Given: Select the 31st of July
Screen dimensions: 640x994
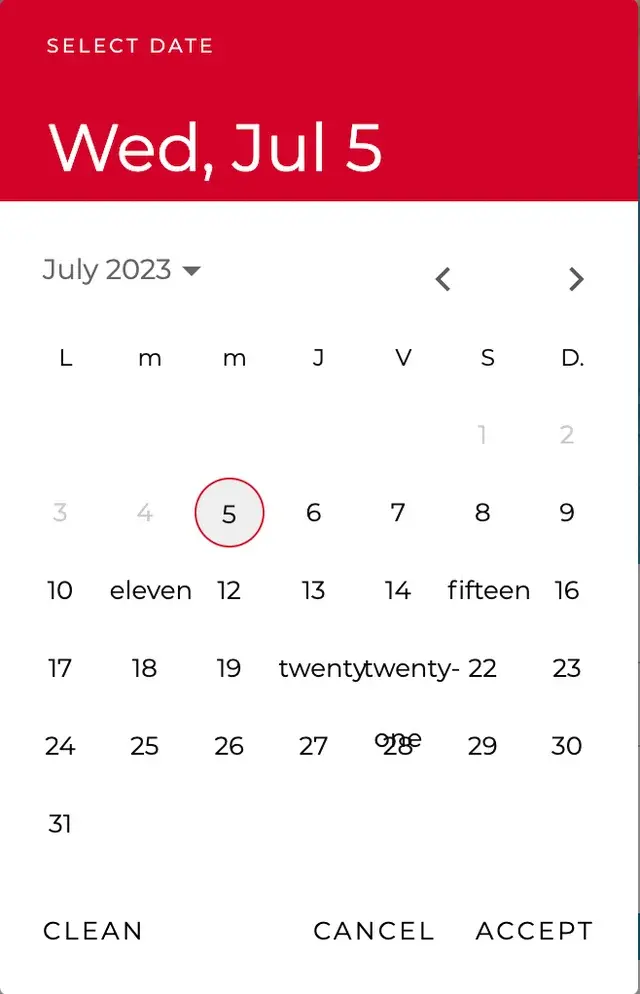Looking at the screenshot, I should pyautogui.click(x=60, y=824).
